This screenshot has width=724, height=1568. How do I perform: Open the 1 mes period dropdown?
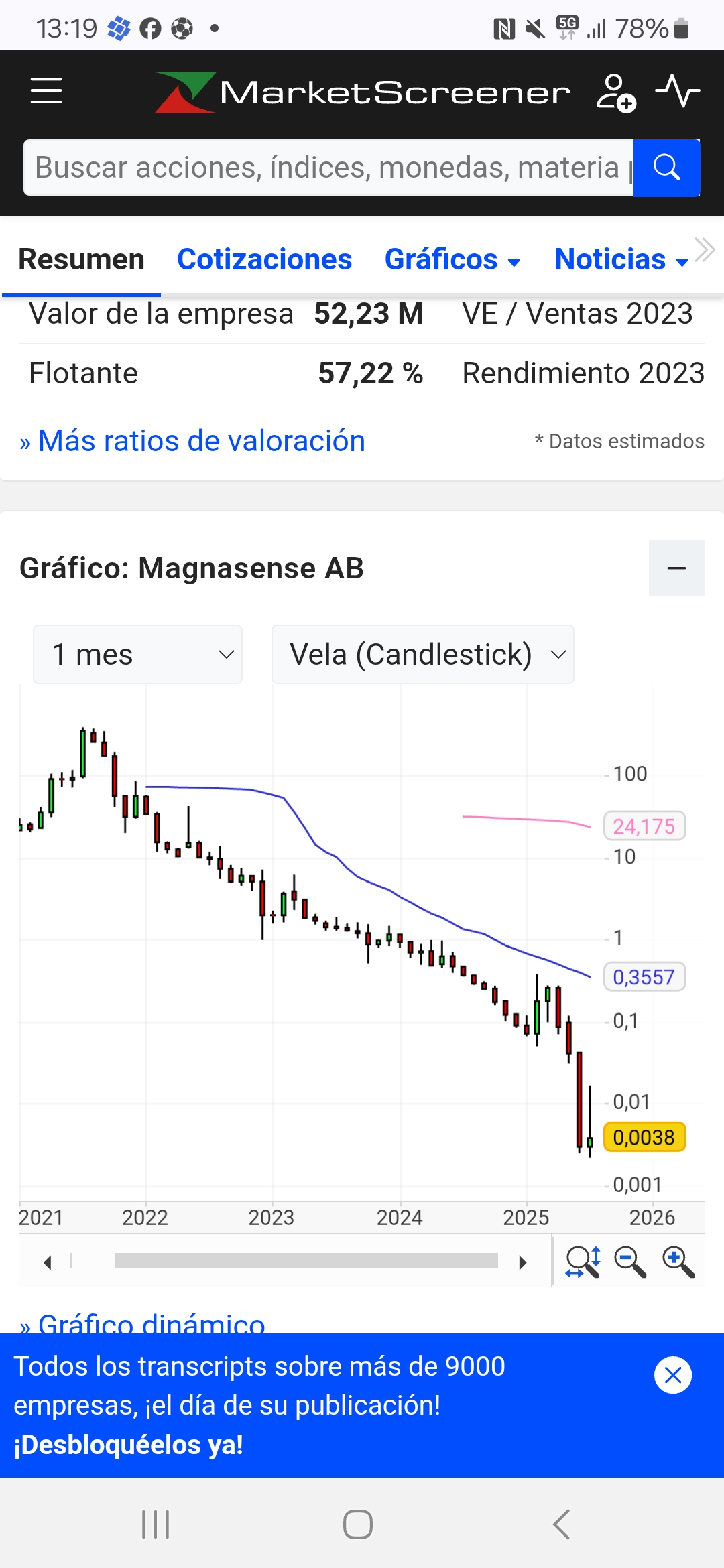click(x=137, y=655)
